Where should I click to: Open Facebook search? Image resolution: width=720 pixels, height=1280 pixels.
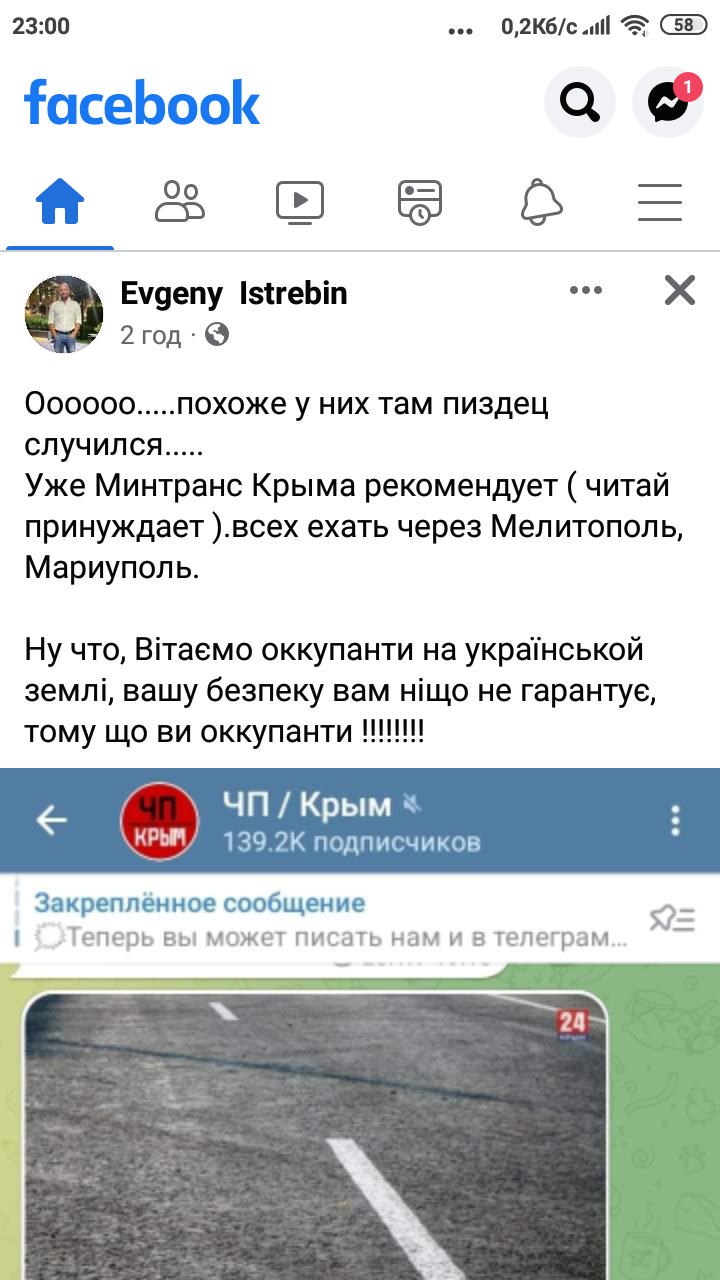579,102
